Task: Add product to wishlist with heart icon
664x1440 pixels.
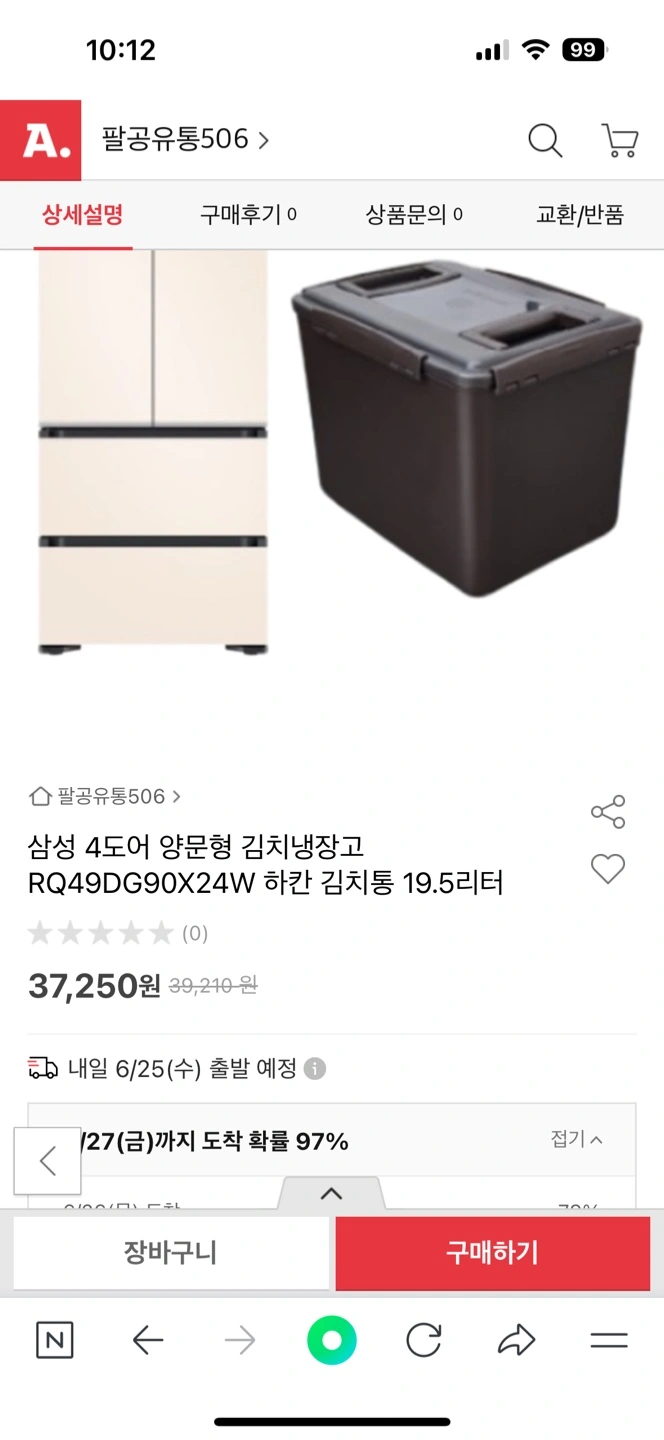Action: (x=608, y=869)
